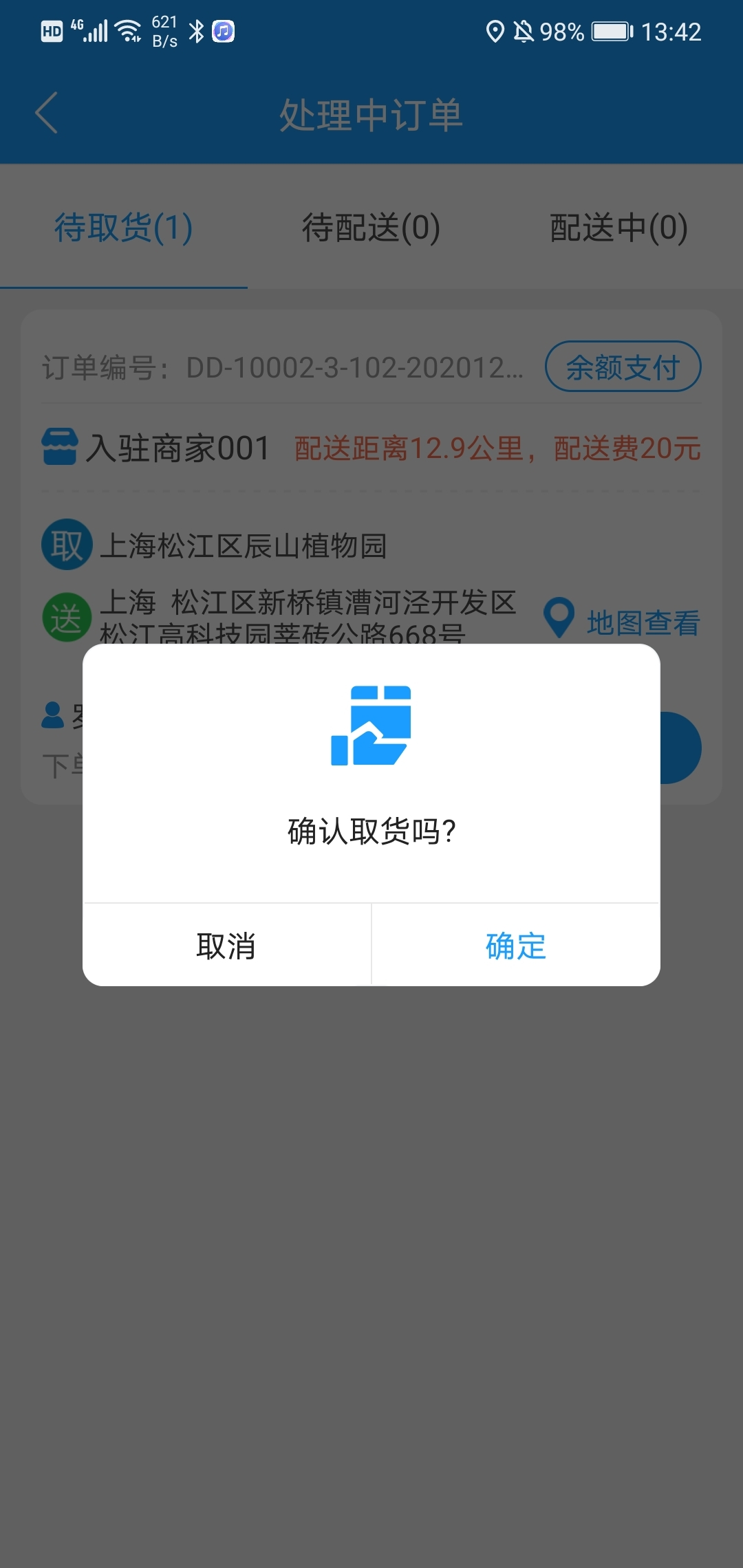The height and width of the screenshot is (1568, 743).
Task: Switch to the 待配送(0) tab
Action: pos(371,228)
